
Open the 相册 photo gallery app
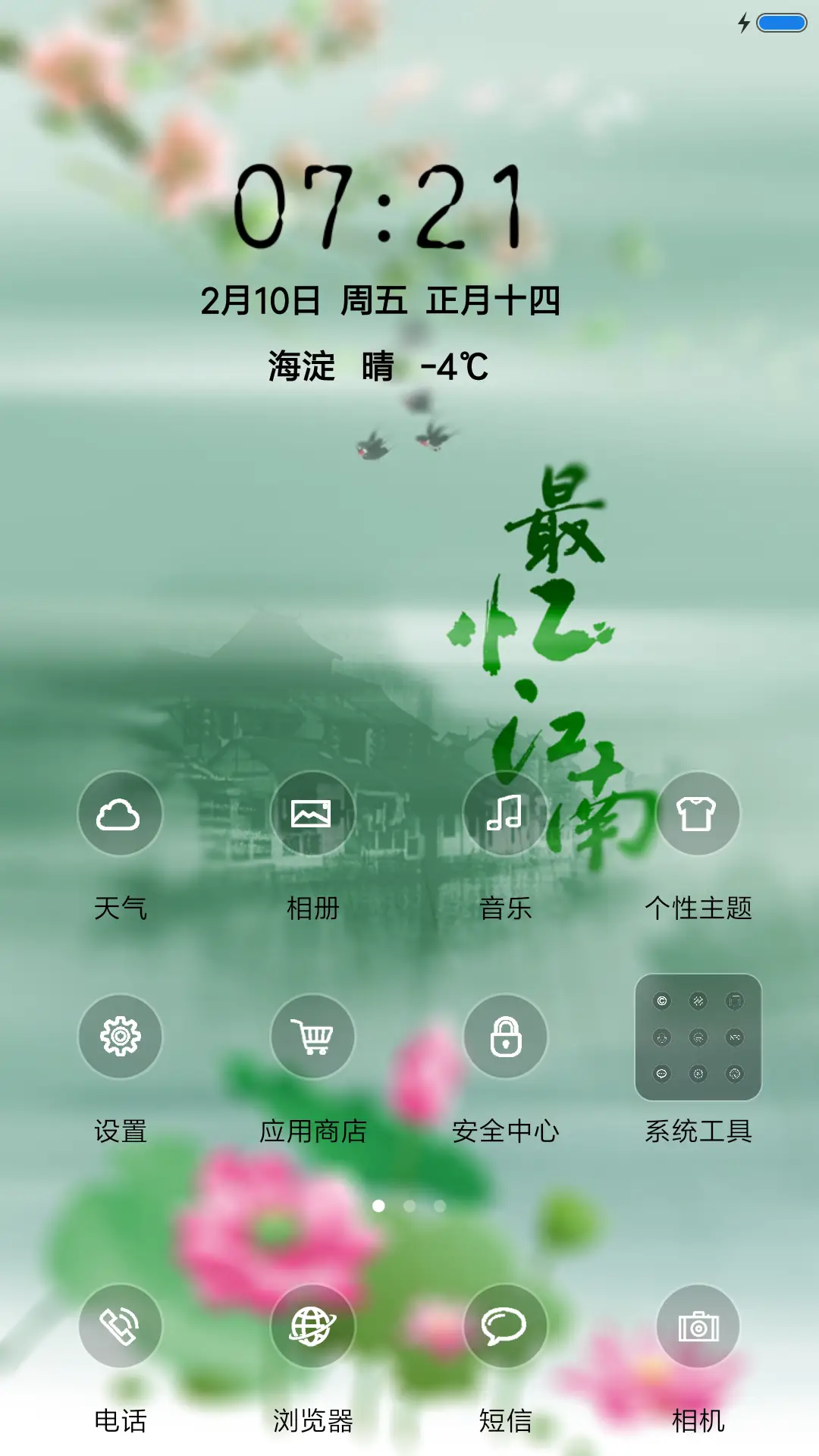click(312, 813)
